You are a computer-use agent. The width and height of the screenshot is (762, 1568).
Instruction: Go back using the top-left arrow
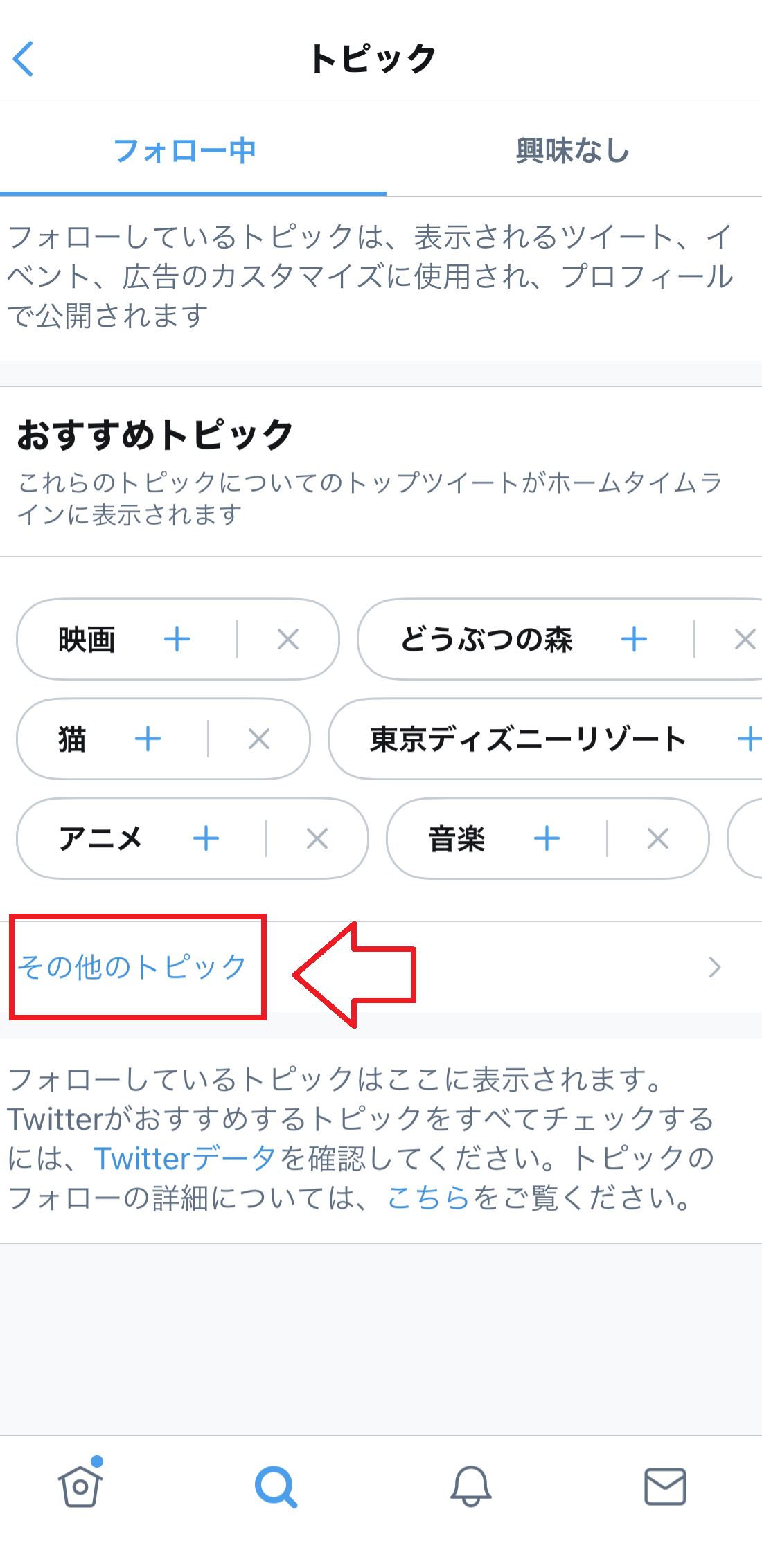point(24,59)
